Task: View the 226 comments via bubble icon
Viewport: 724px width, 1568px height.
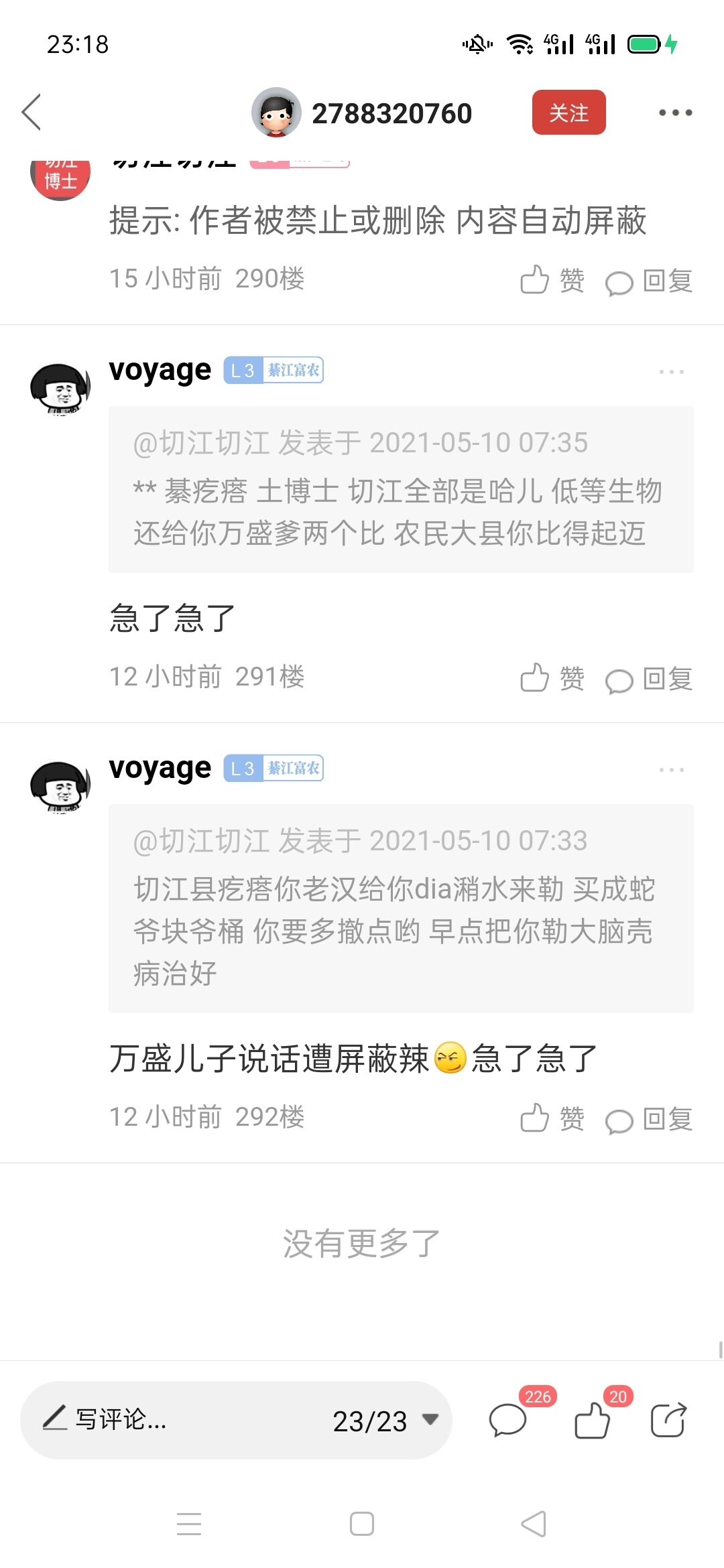Action: 508,1420
